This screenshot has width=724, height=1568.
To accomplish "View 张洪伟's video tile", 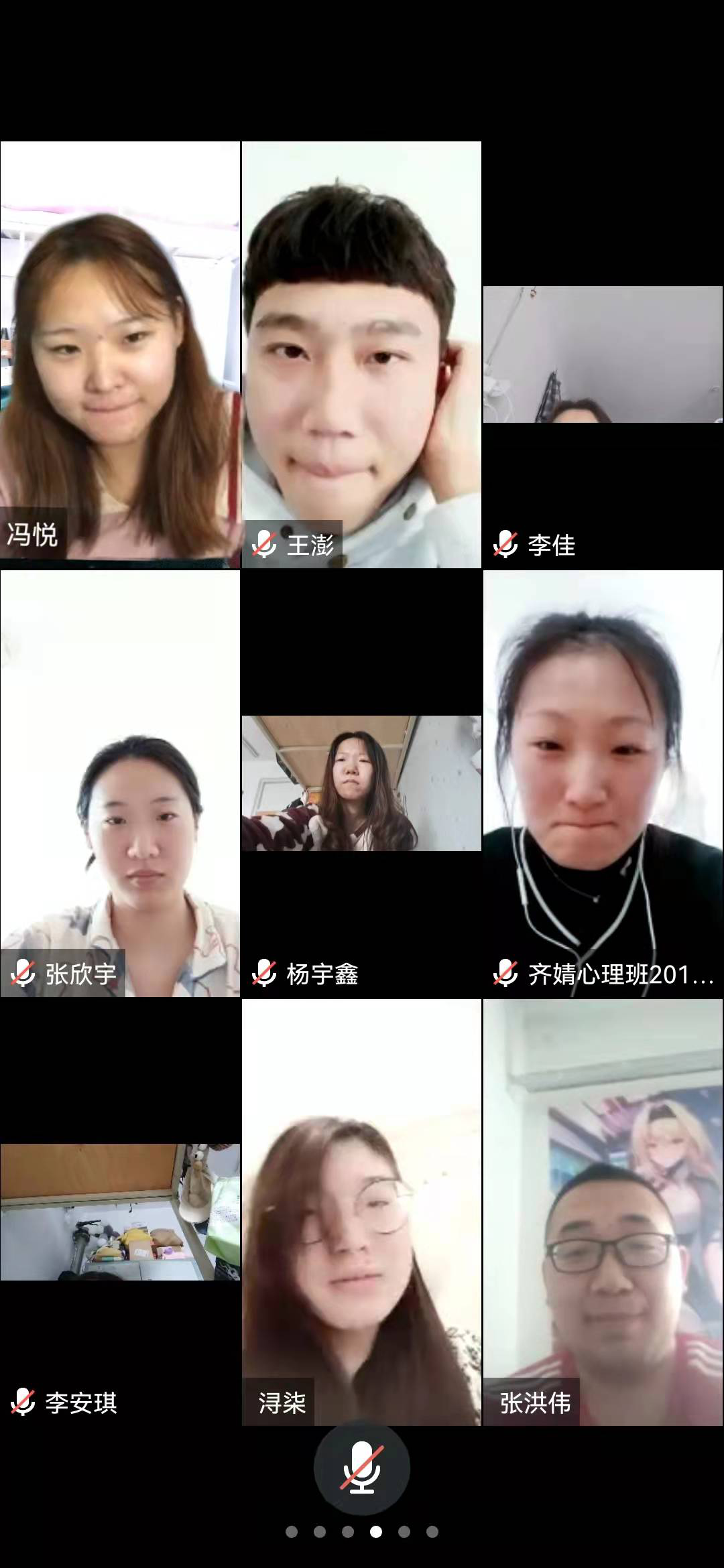I will (603, 1212).
